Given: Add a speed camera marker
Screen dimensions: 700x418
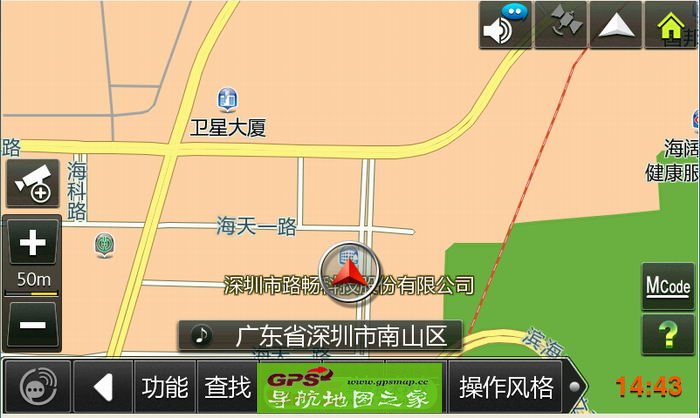Looking at the screenshot, I should [33, 184].
